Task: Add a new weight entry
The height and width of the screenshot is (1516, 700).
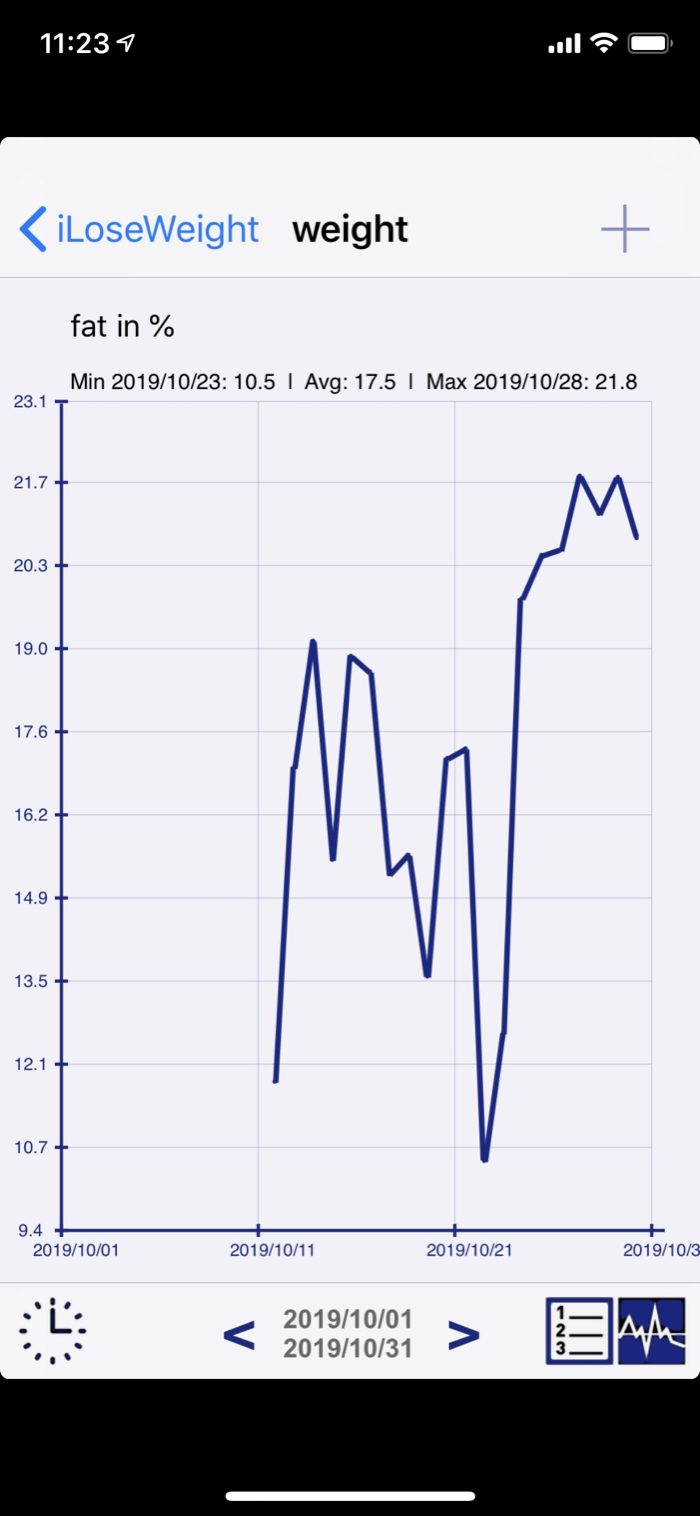Action: click(625, 229)
